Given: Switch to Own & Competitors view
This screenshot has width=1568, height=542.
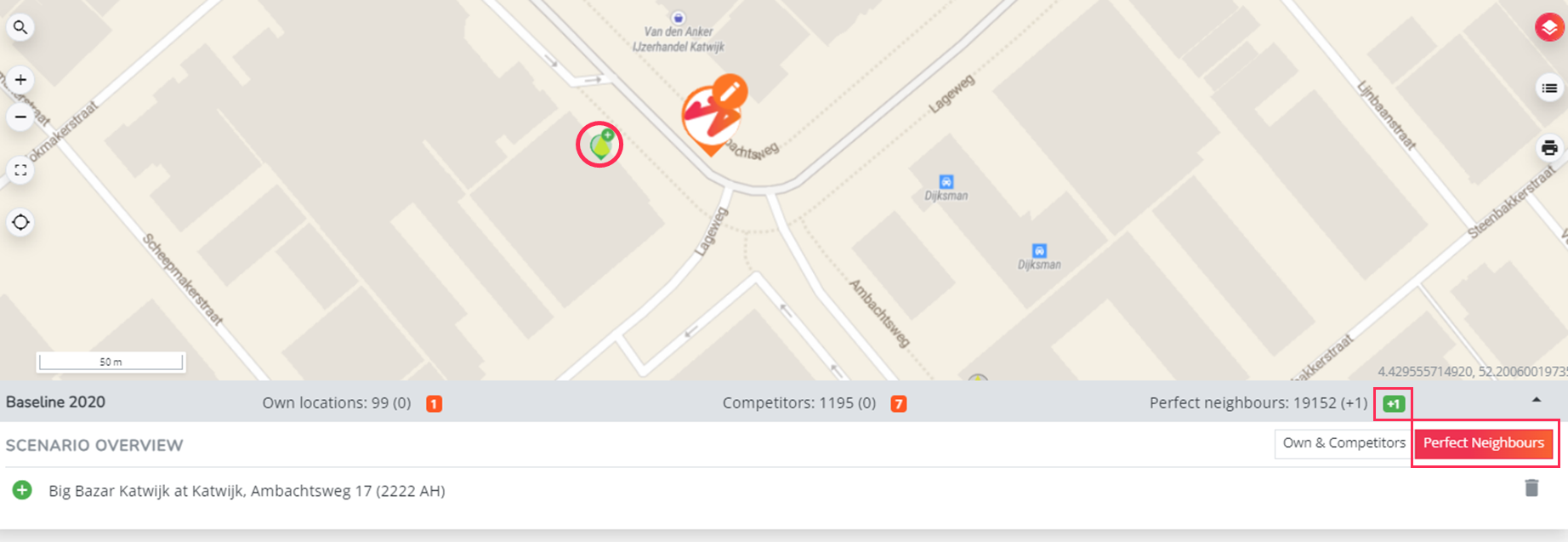Looking at the screenshot, I should coord(1344,443).
